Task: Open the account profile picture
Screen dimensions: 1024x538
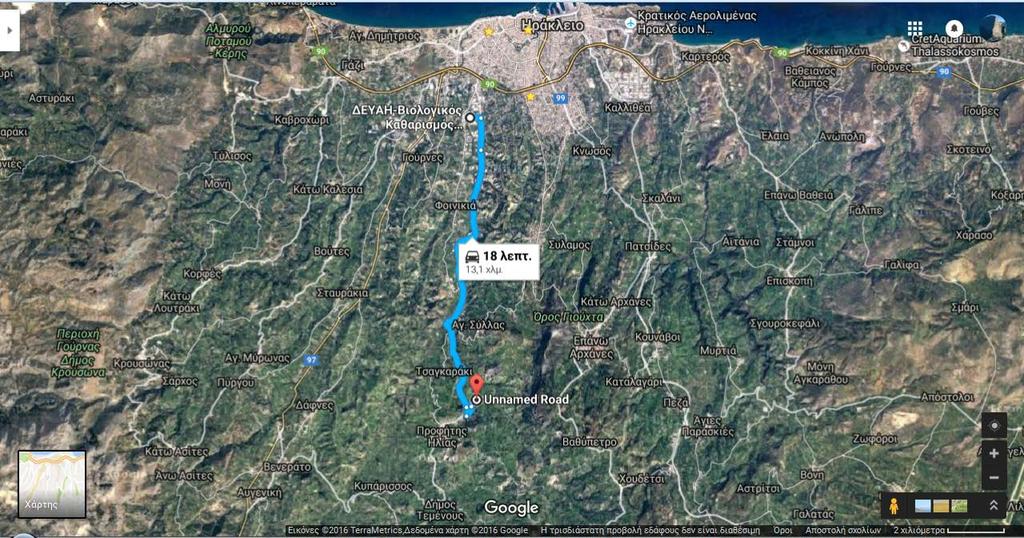Action: pyautogui.click(x=993, y=28)
